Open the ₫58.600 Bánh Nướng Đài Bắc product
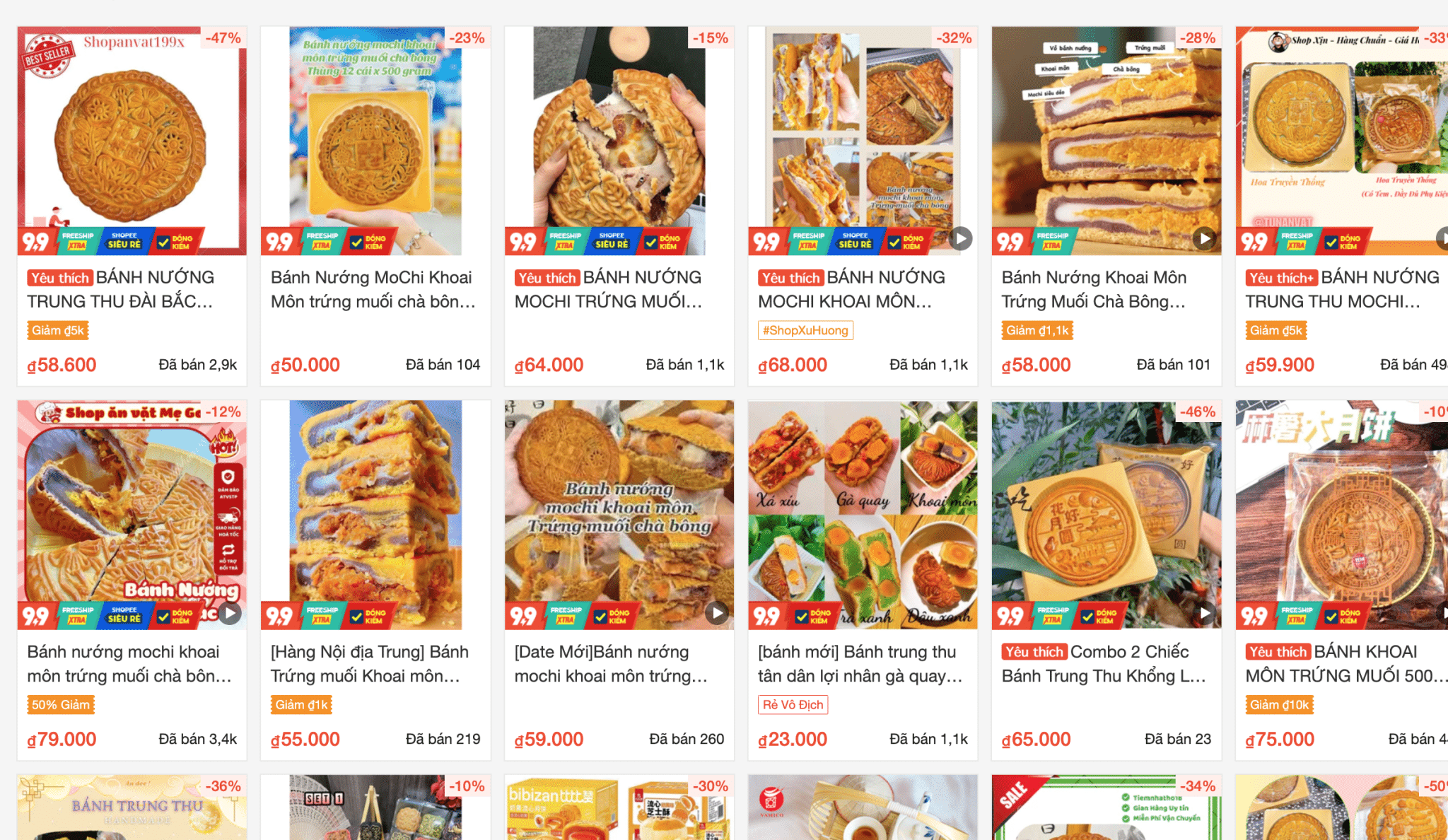The height and width of the screenshot is (840, 1448). click(x=132, y=141)
